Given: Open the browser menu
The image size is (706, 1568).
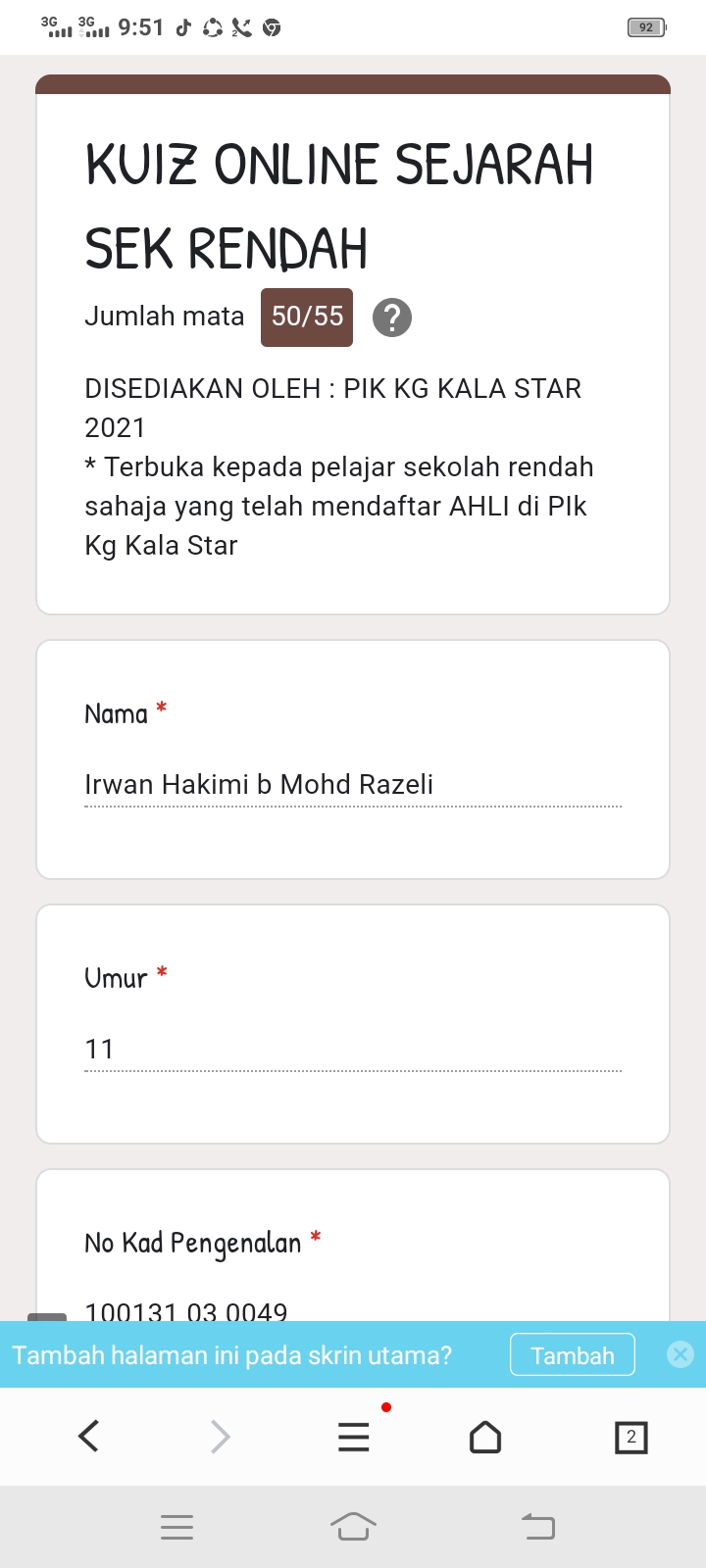Looking at the screenshot, I should click(x=354, y=1437).
